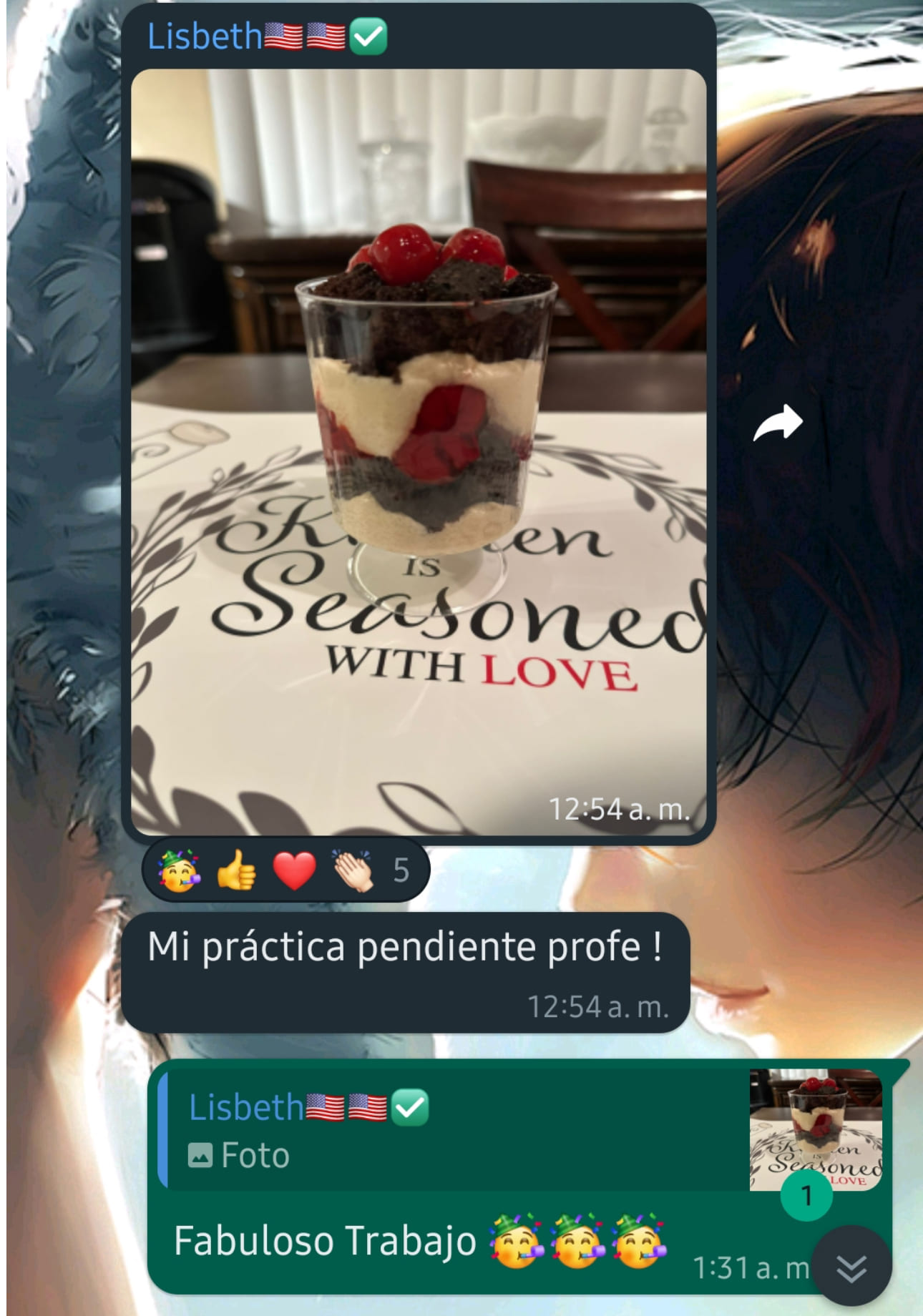View the reactions on Lisbeth's photo
The image size is (923, 1316).
click(x=286, y=870)
